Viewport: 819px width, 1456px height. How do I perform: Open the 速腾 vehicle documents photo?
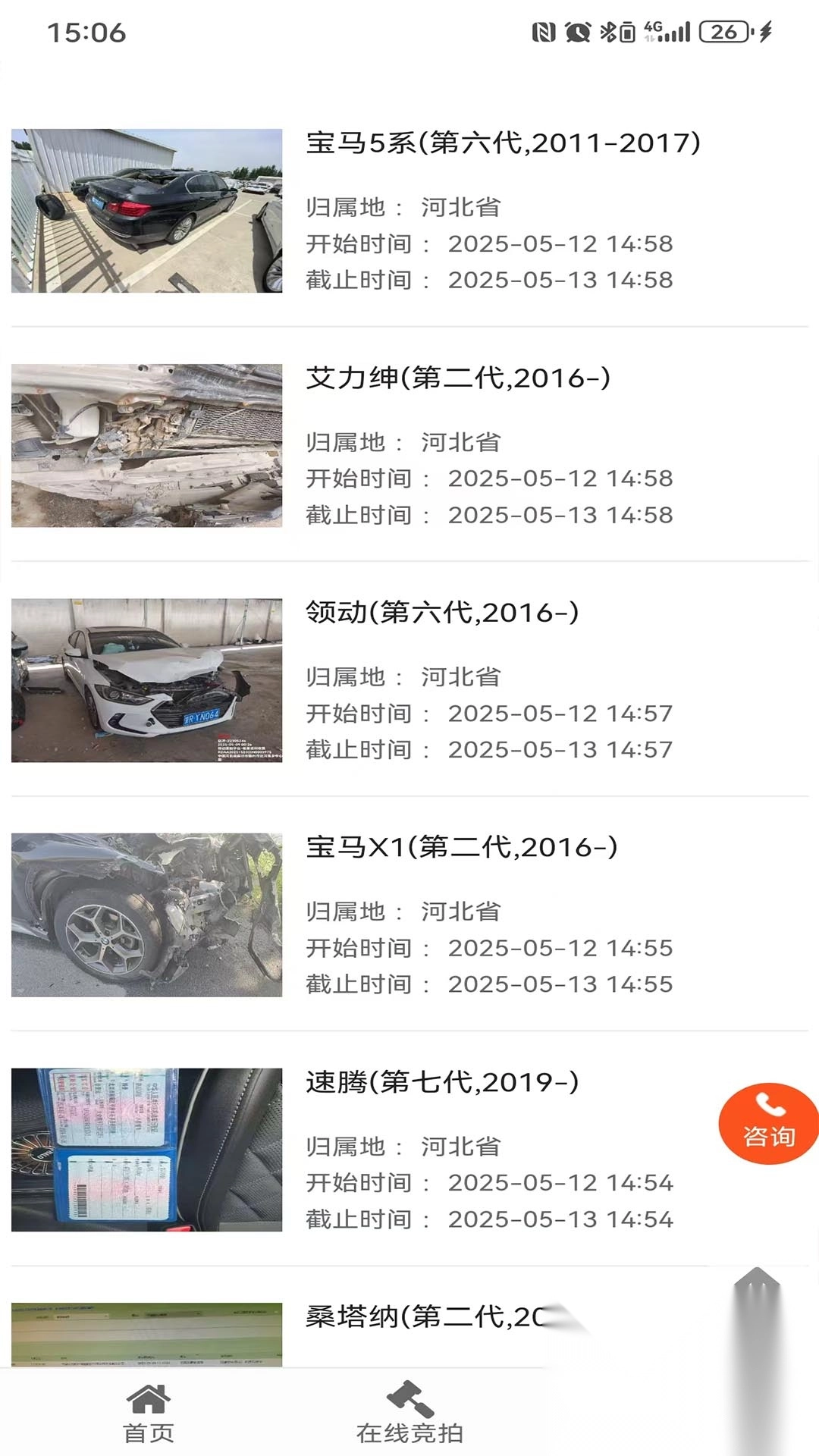(149, 1147)
